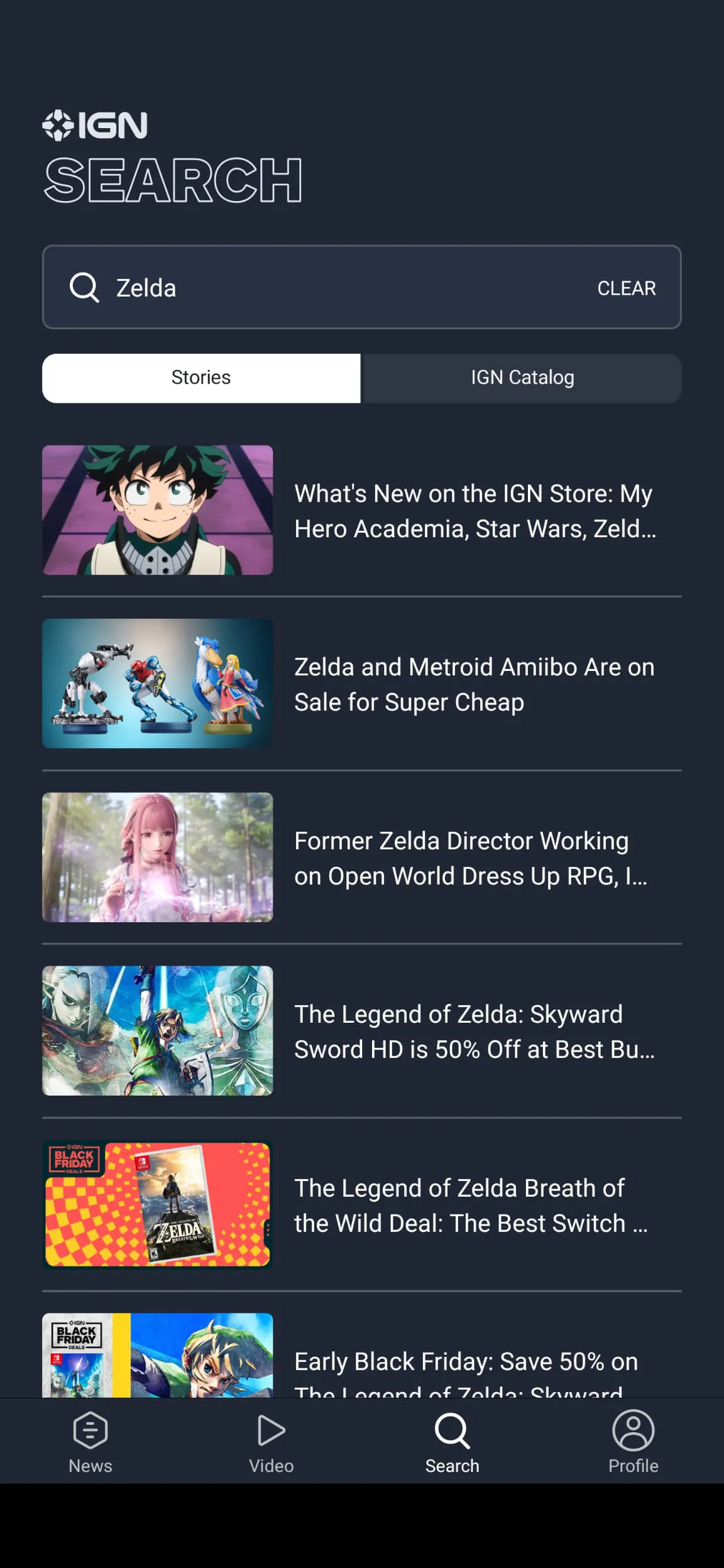Clear the Zelda search query
The image size is (724, 1568).
(x=627, y=288)
